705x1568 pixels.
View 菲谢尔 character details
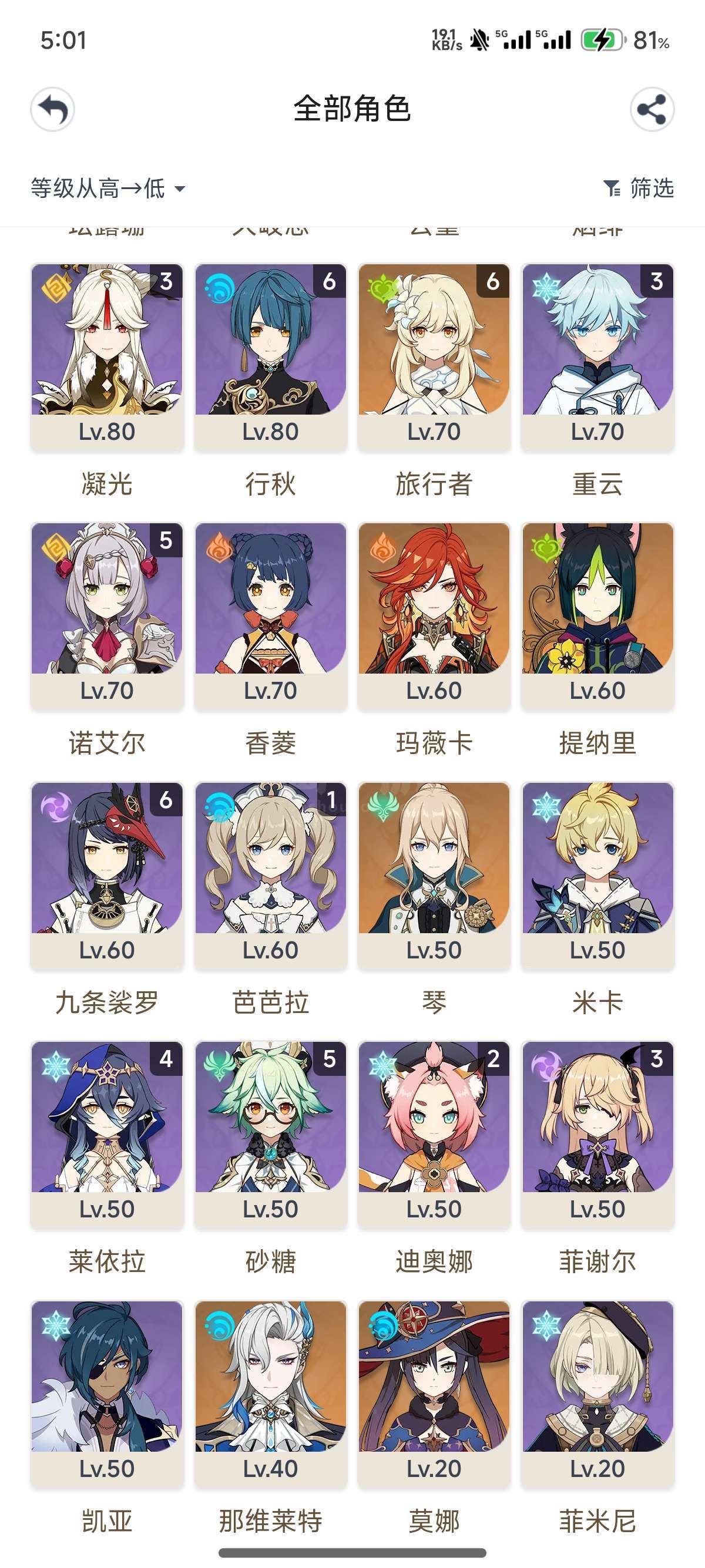[x=597, y=1135]
